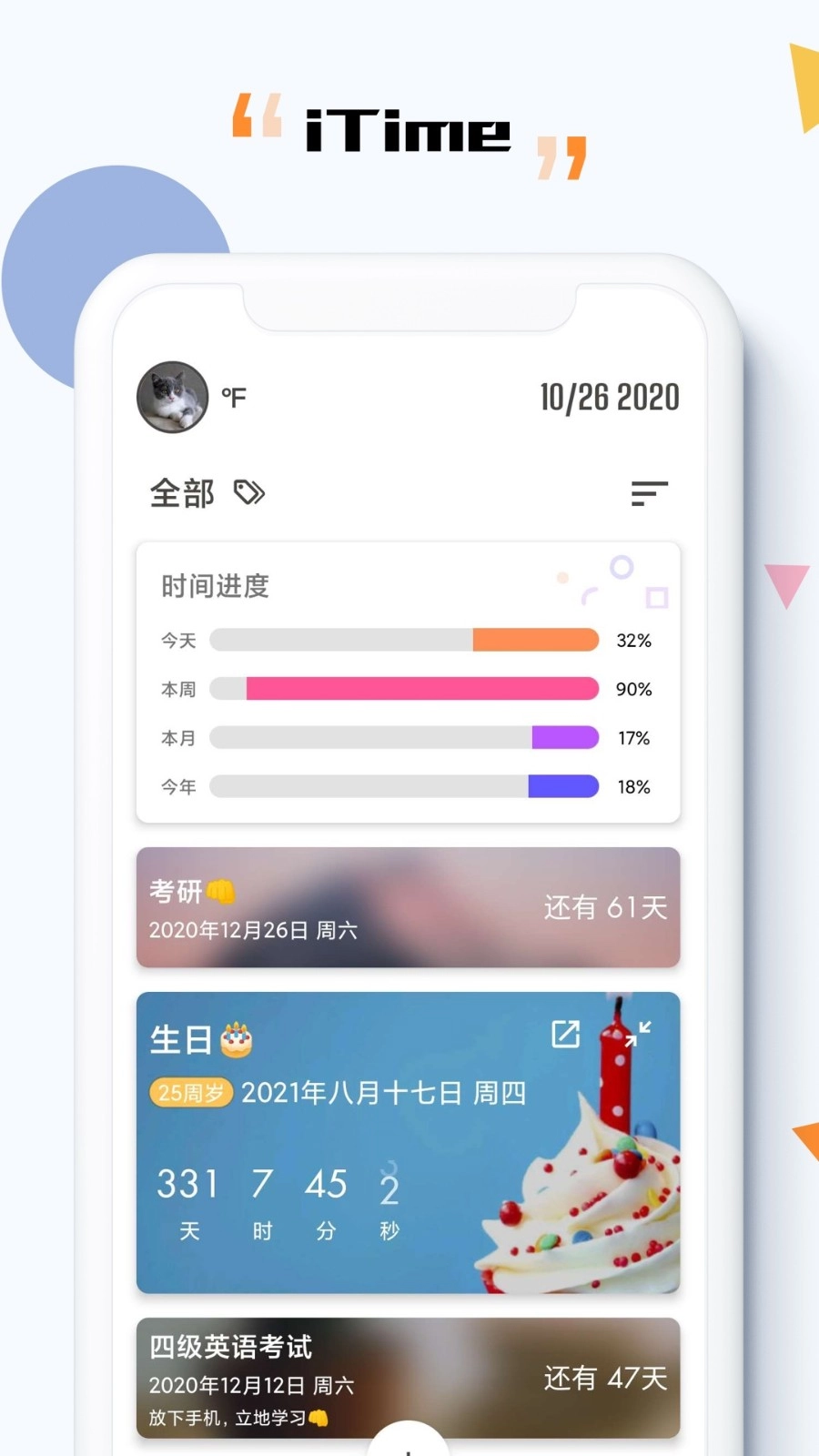The height and width of the screenshot is (1456, 819).
Task: Tap the sort order icon at top right
Action: click(x=648, y=492)
